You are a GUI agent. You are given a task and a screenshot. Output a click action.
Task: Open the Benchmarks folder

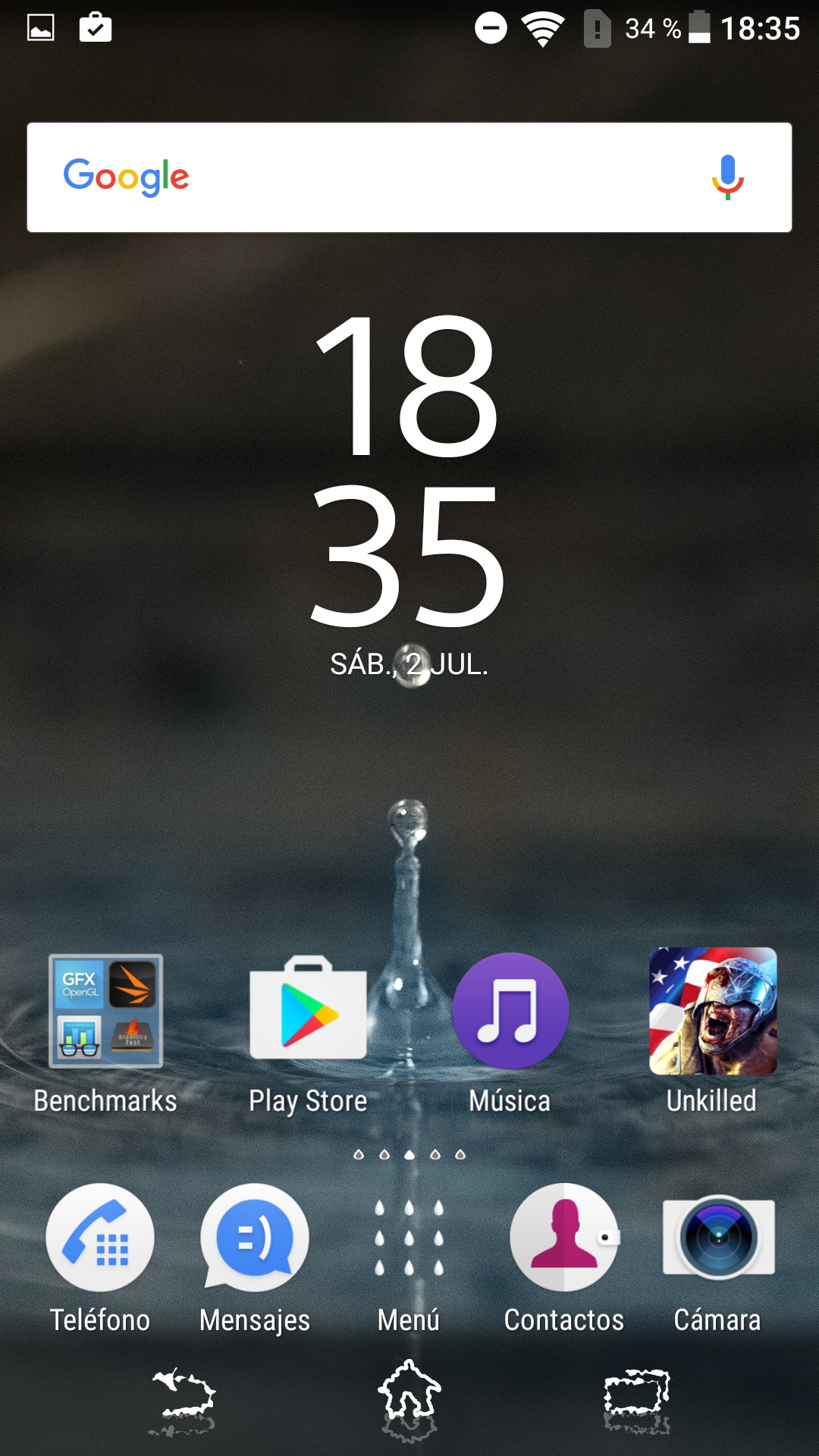[x=105, y=1012]
